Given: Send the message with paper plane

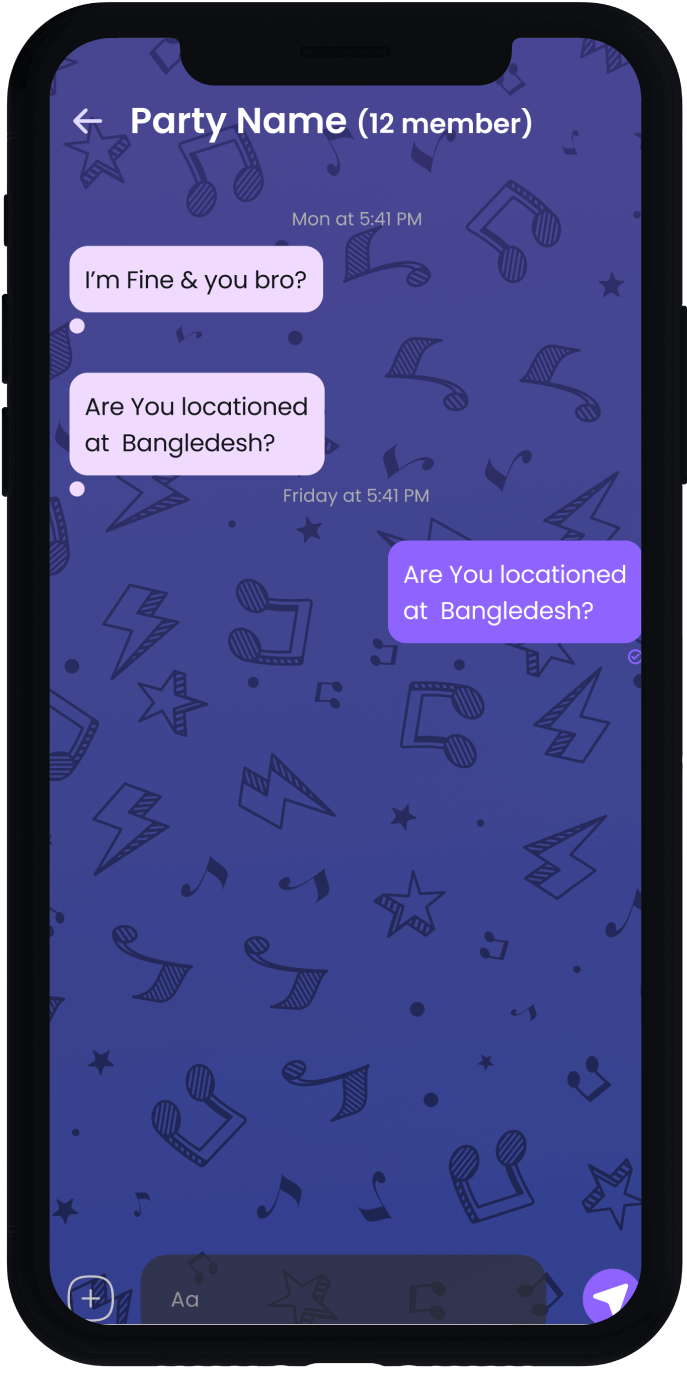Looking at the screenshot, I should point(610,1297).
